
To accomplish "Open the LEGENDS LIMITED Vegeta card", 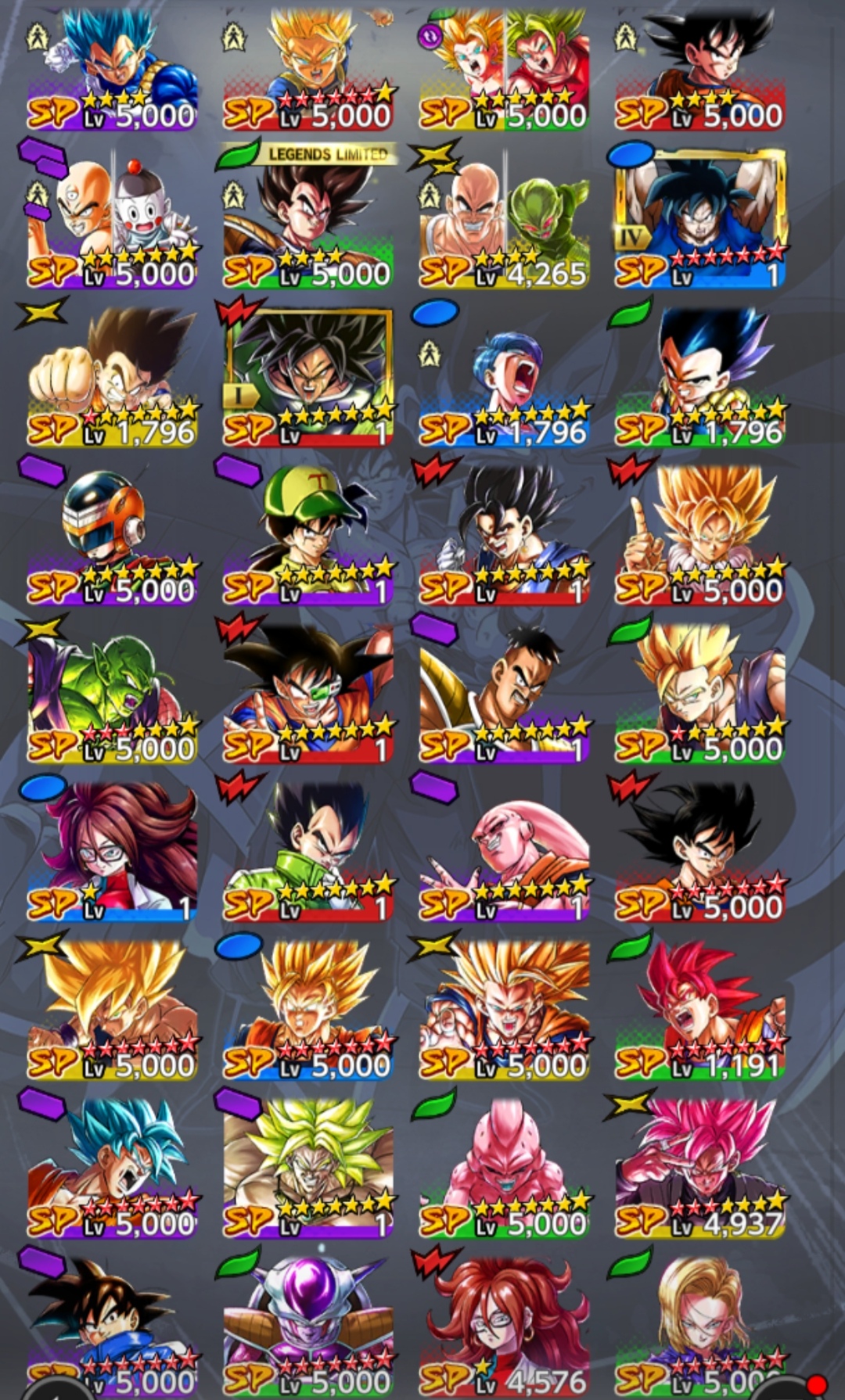I will [x=308, y=215].
